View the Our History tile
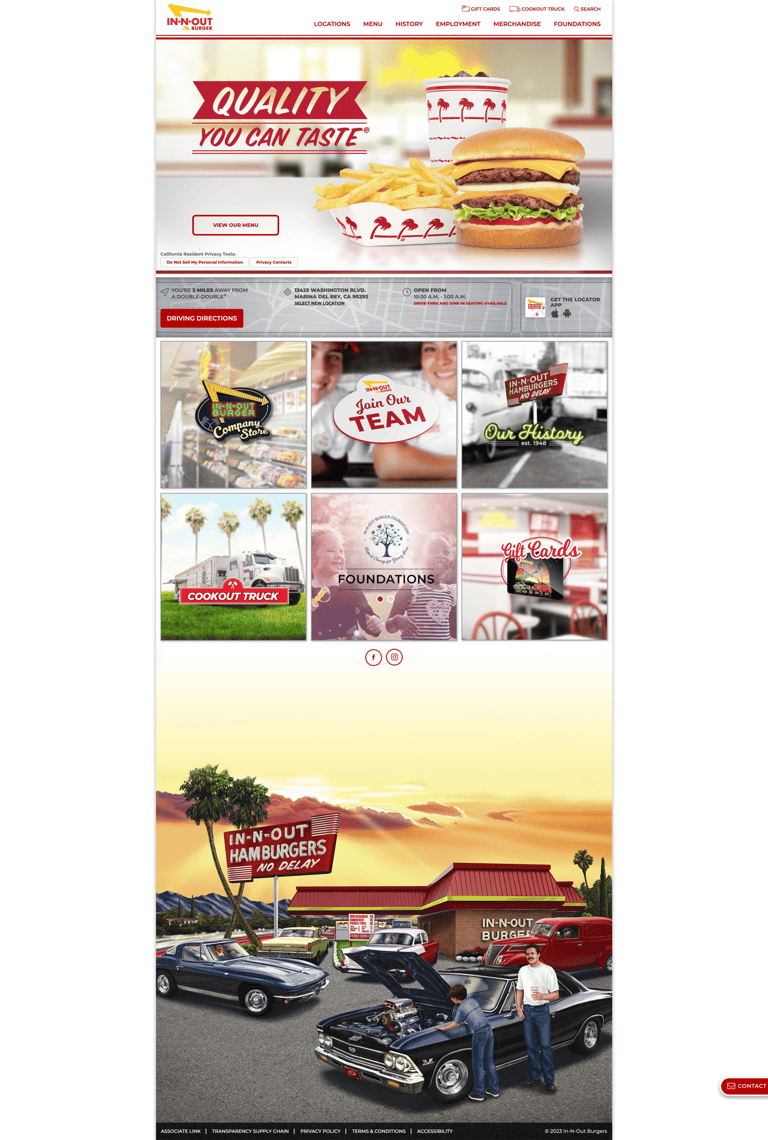The image size is (768, 1140). pyautogui.click(x=534, y=414)
